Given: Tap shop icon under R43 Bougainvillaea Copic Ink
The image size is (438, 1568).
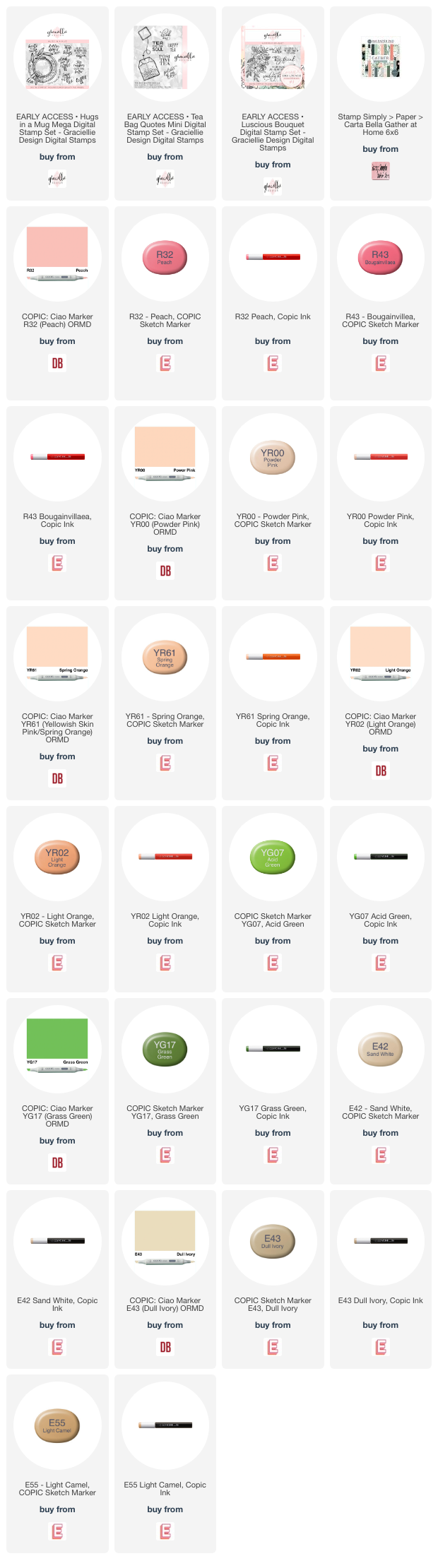Looking at the screenshot, I should click(57, 563).
